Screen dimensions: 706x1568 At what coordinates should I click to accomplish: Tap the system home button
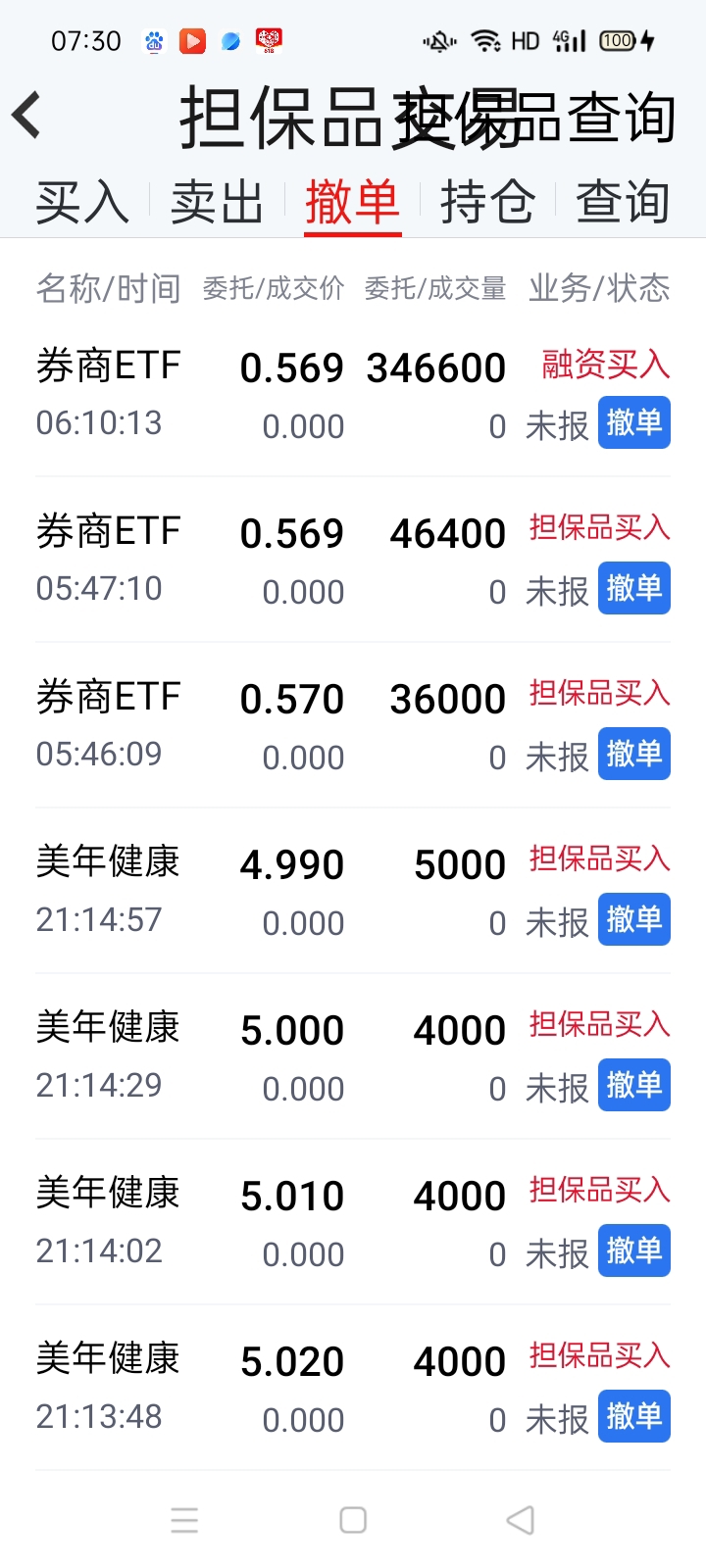tap(353, 1520)
